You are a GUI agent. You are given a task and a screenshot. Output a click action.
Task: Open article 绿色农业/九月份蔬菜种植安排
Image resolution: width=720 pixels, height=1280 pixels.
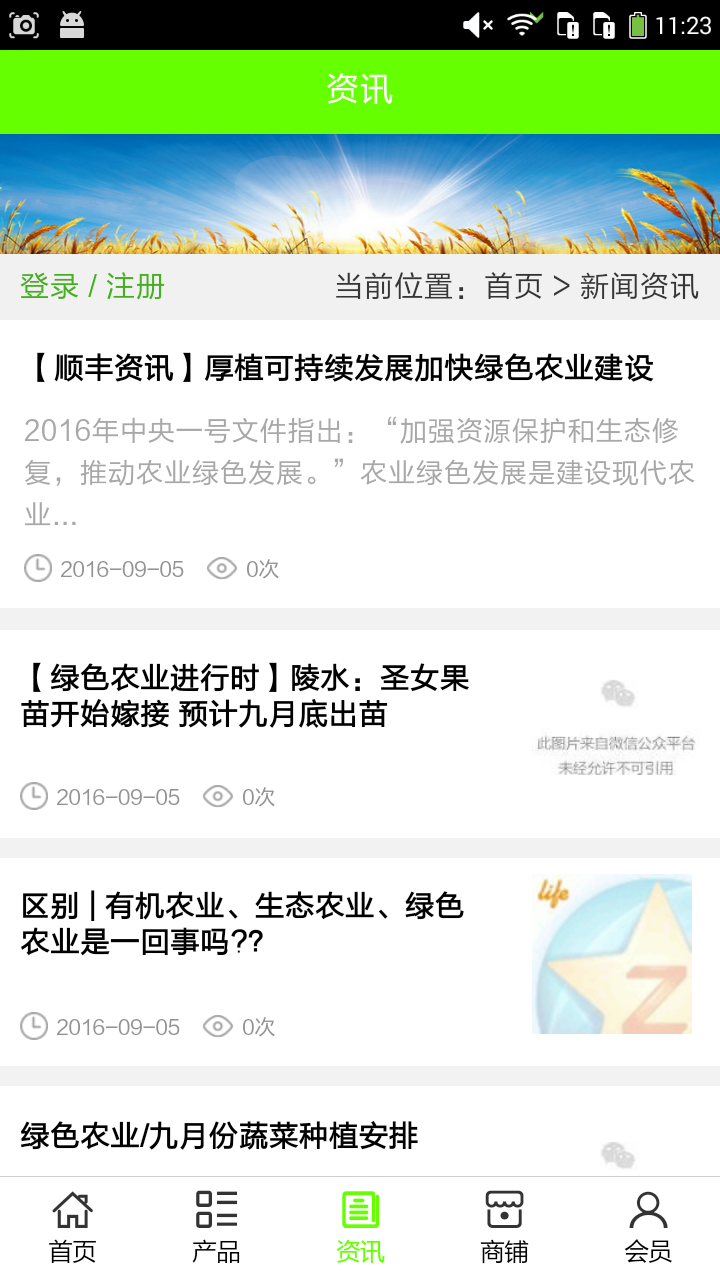pyautogui.click(x=220, y=1136)
